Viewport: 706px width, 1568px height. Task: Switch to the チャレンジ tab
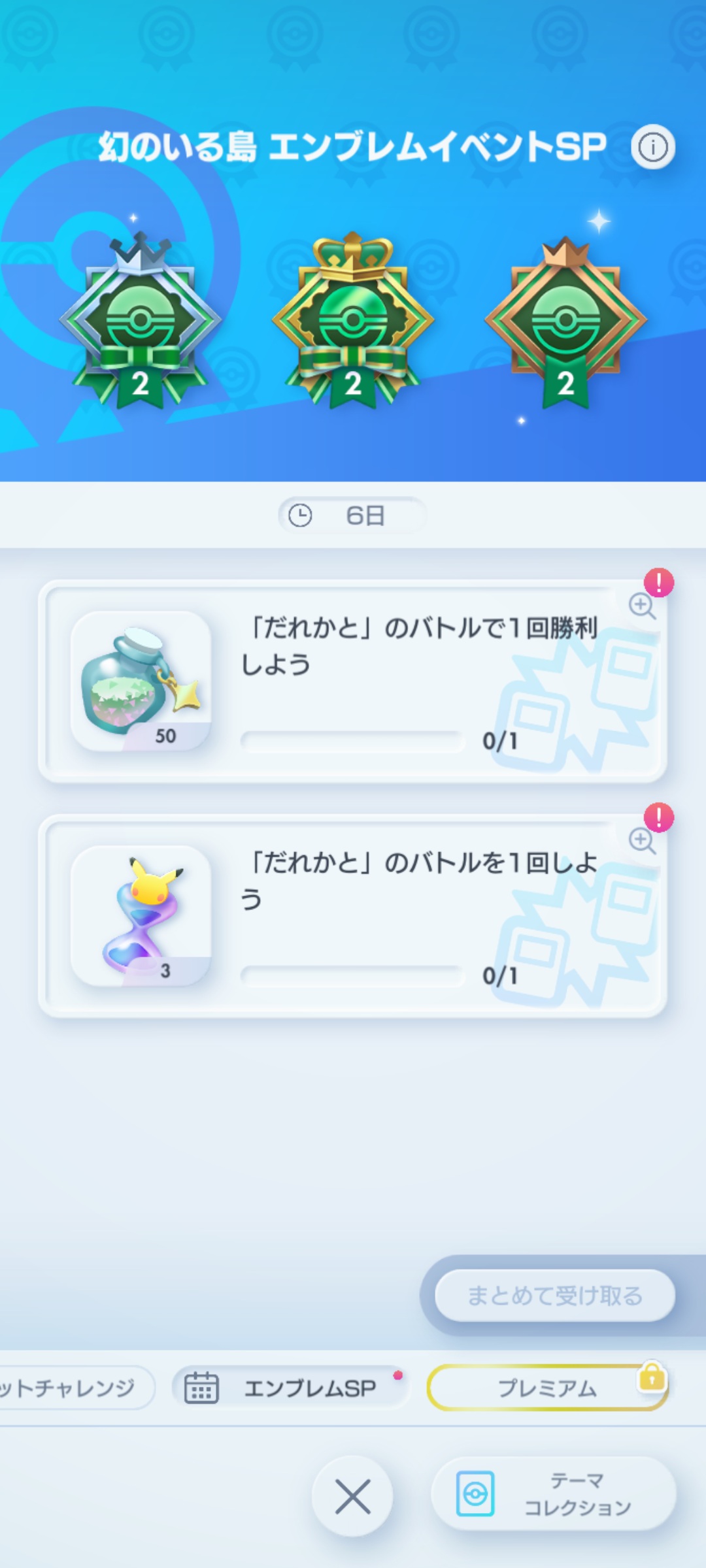72,1388
